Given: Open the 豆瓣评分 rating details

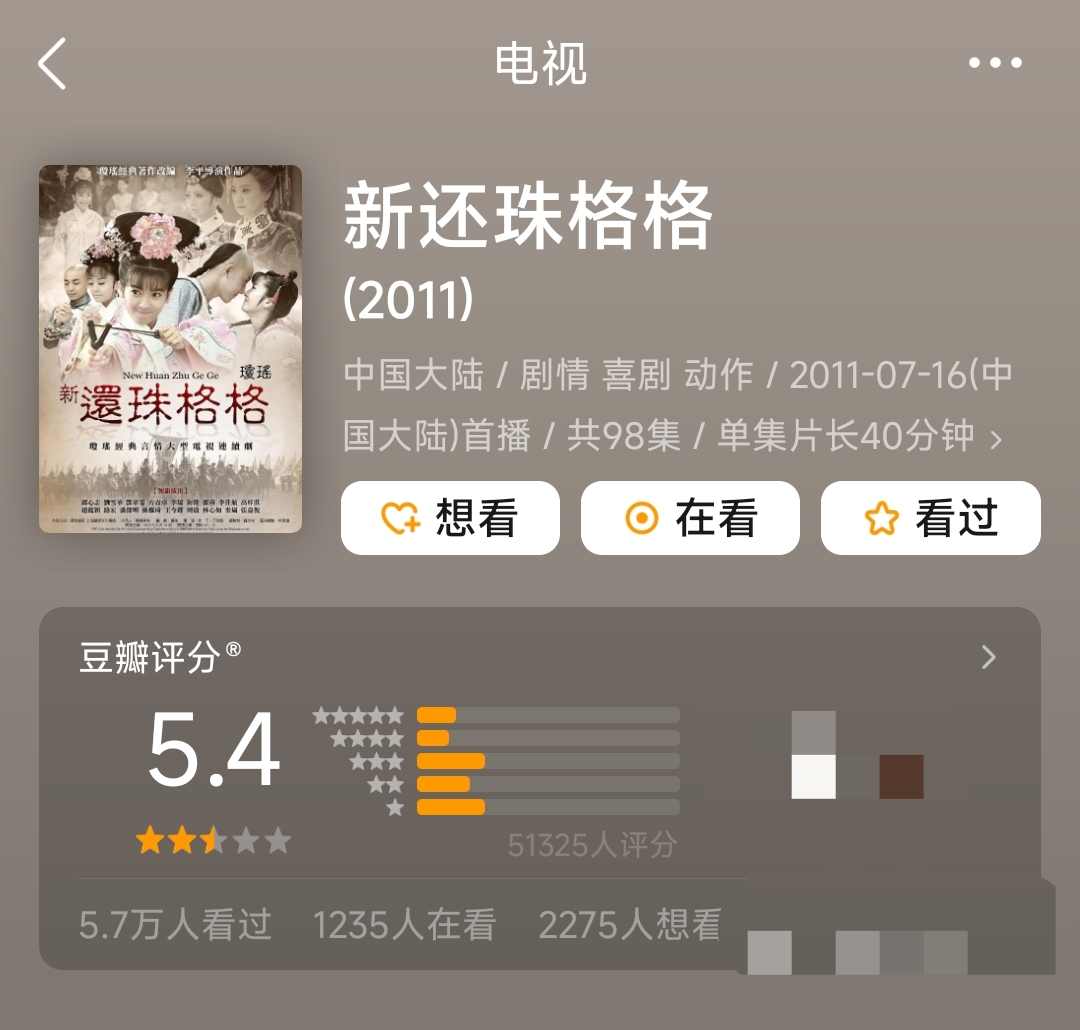Looking at the screenshot, I should click(x=988, y=657).
